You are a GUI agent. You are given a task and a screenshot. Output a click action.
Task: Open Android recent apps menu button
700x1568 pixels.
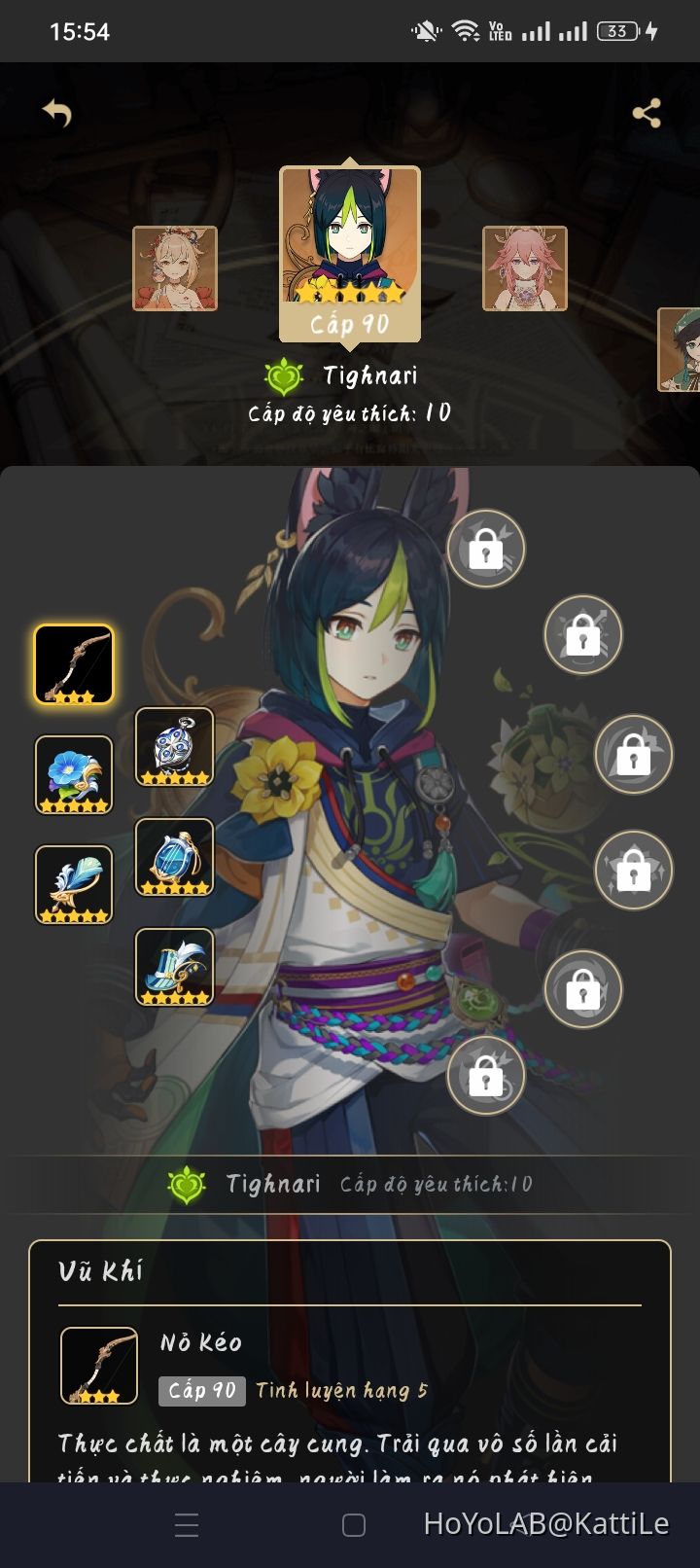pyautogui.click(x=187, y=1524)
